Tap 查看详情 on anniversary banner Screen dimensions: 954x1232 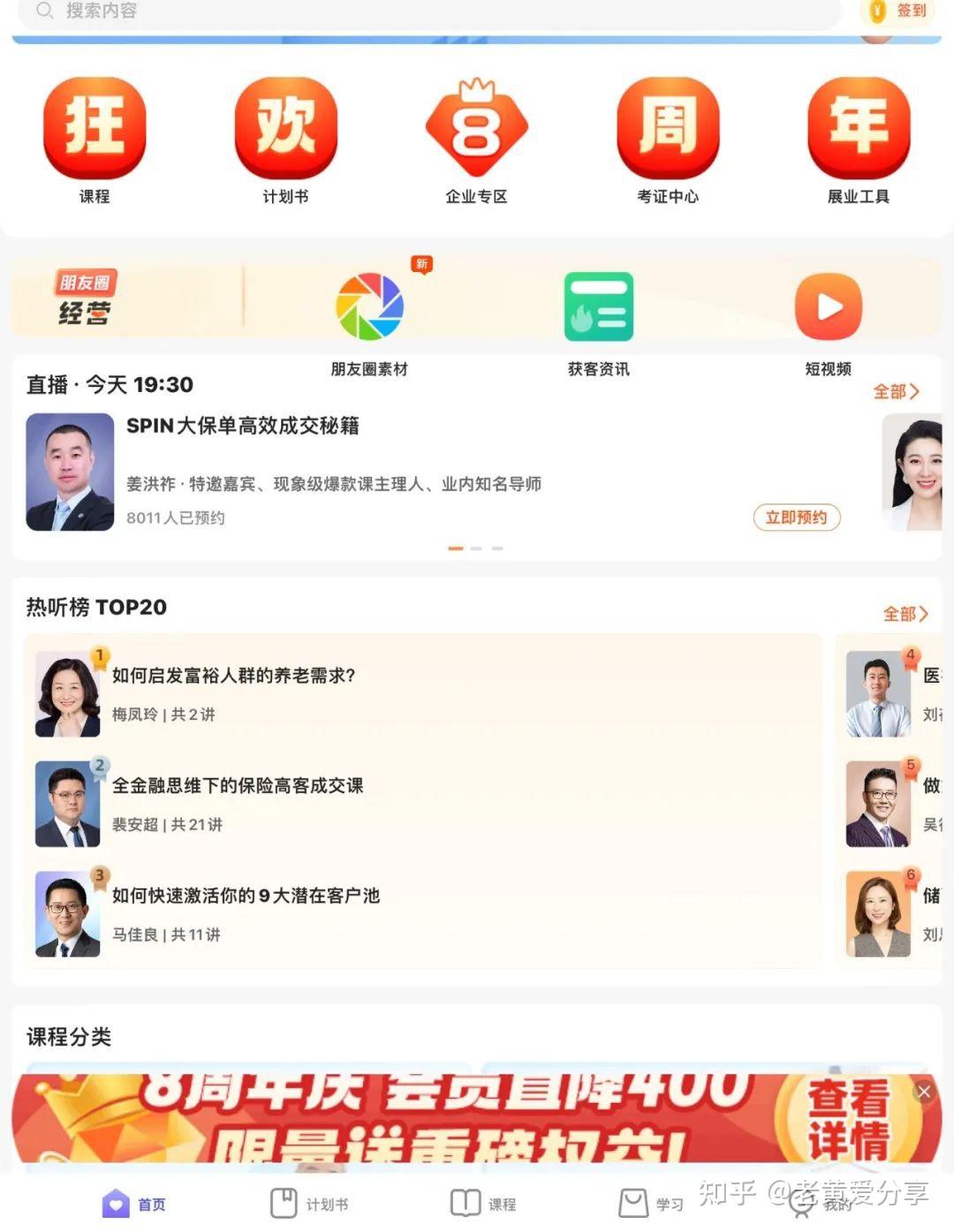click(x=848, y=1120)
